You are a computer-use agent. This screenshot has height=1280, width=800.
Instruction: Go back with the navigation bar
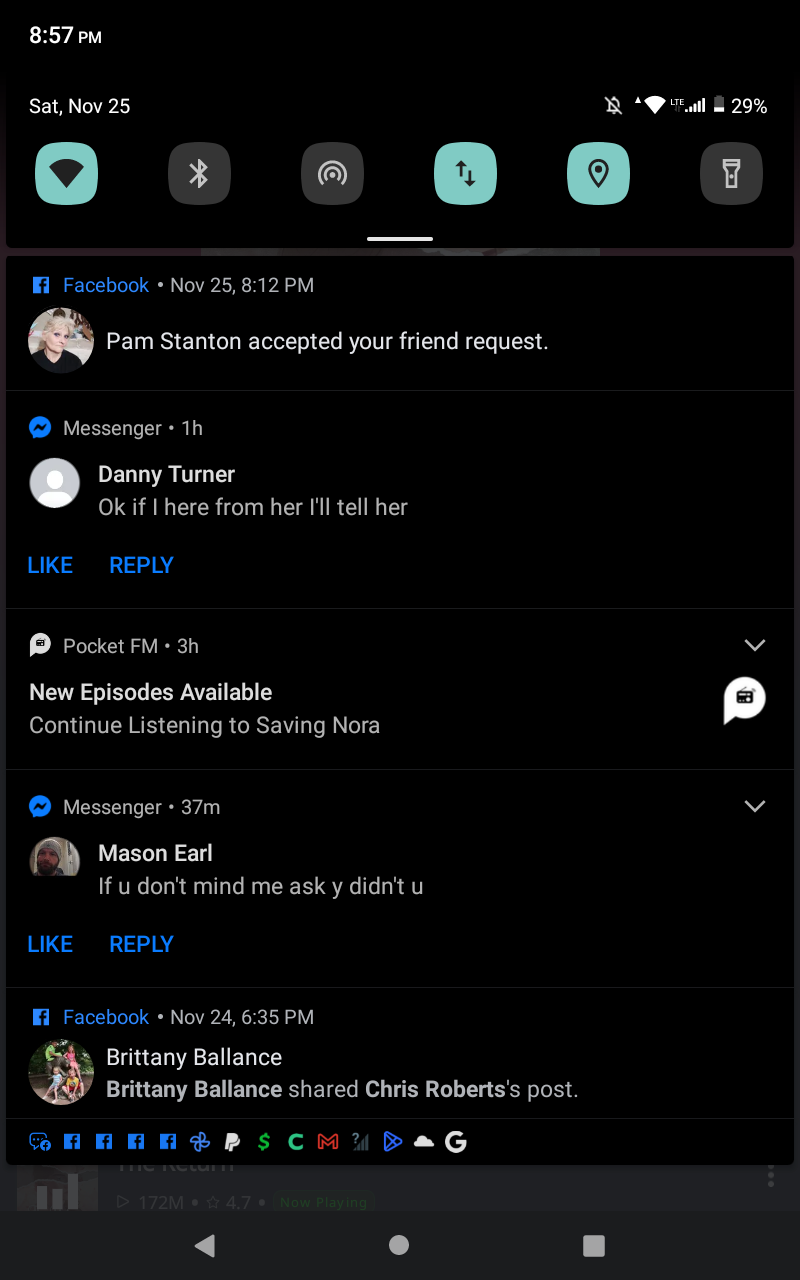click(205, 1245)
